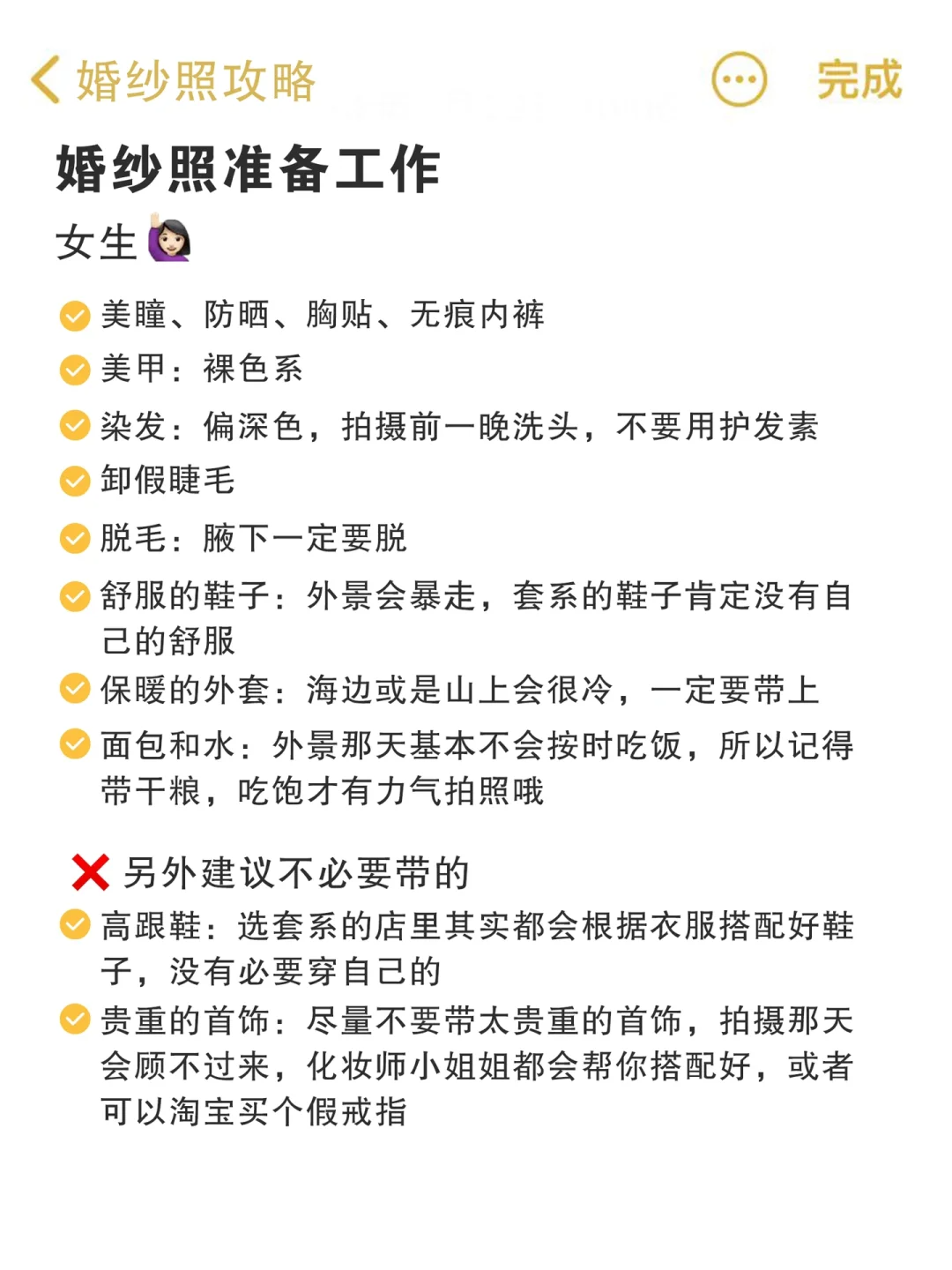Open the more options menu
The width and height of the screenshot is (952, 1270).
(x=739, y=79)
